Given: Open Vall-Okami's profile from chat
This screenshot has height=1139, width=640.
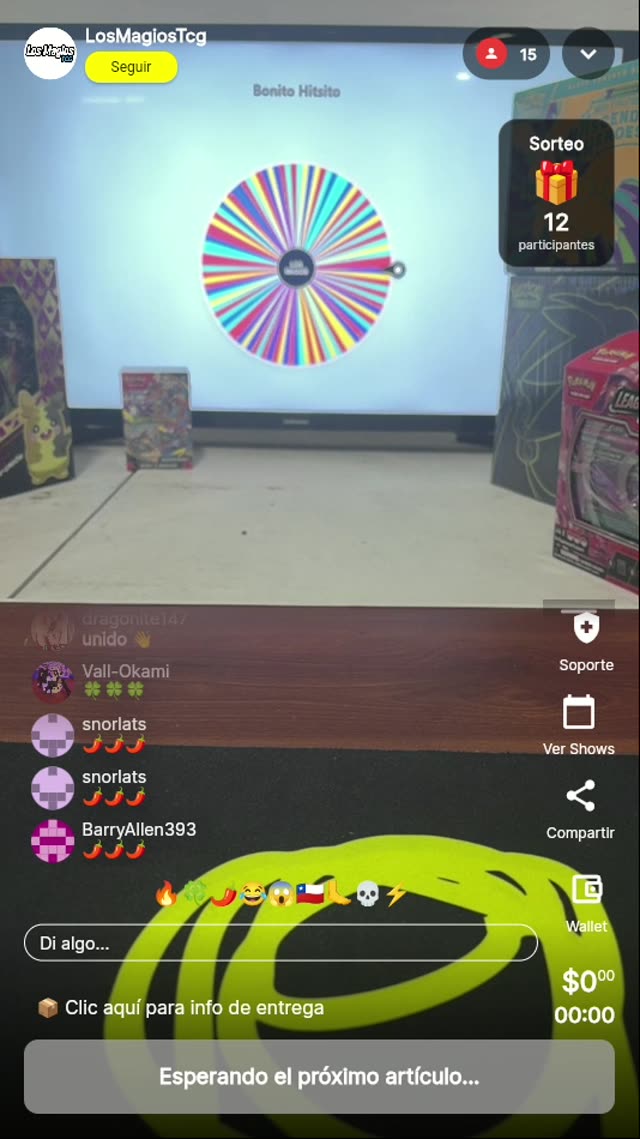Looking at the screenshot, I should (x=52, y=681).
